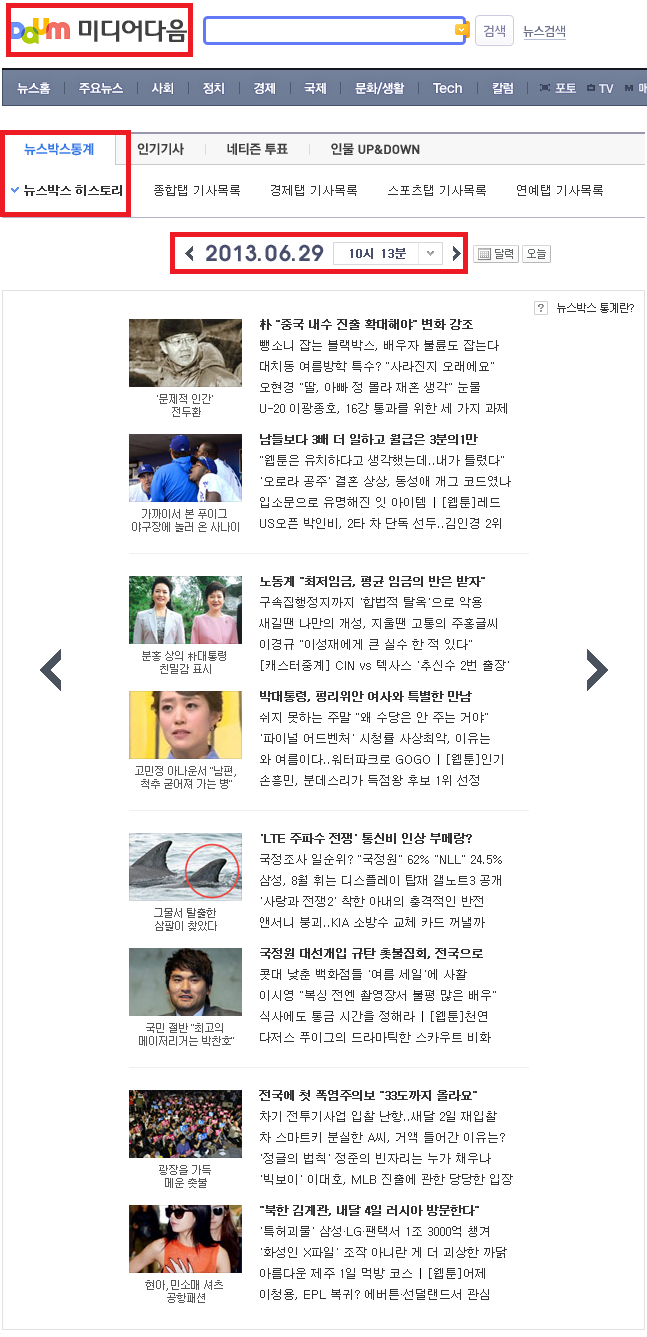647x1337 pixels.
Task: Go to 뉴스홈 in navigation bar
Action: (33, 88)
